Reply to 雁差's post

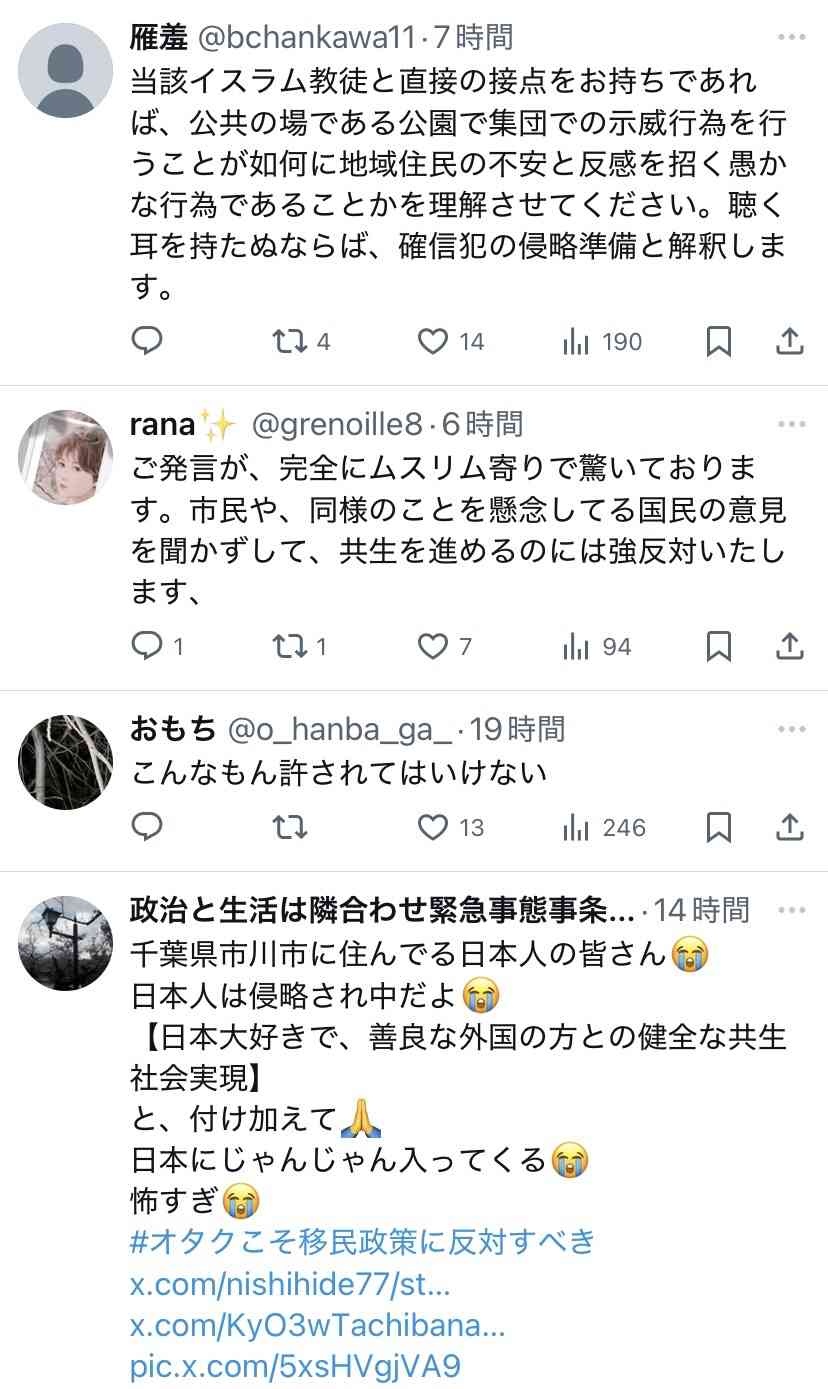[x=147, y=342]
